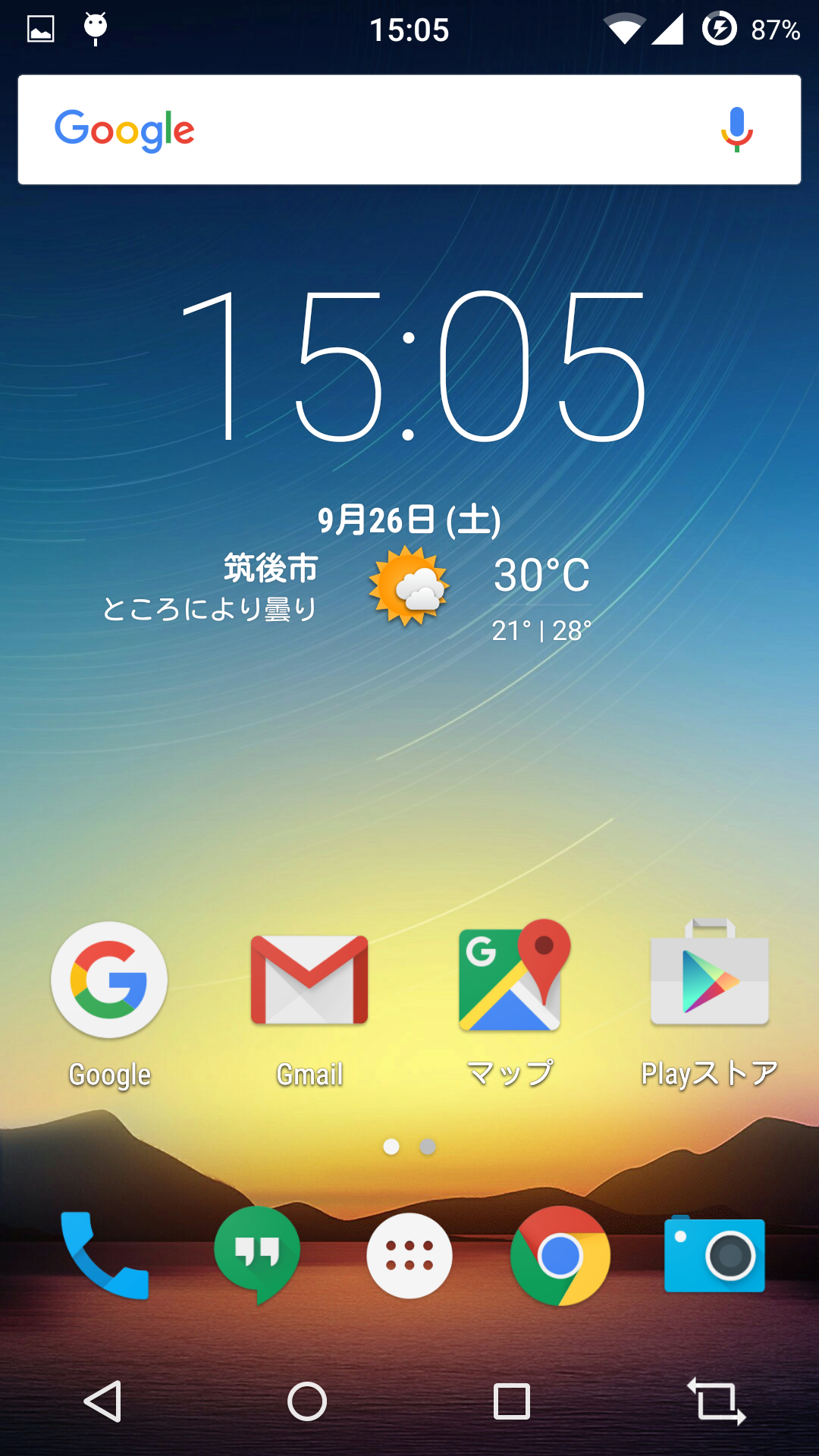819x1456 pixels.
Task: Launch the Hangouts app
Action: 257,1256
